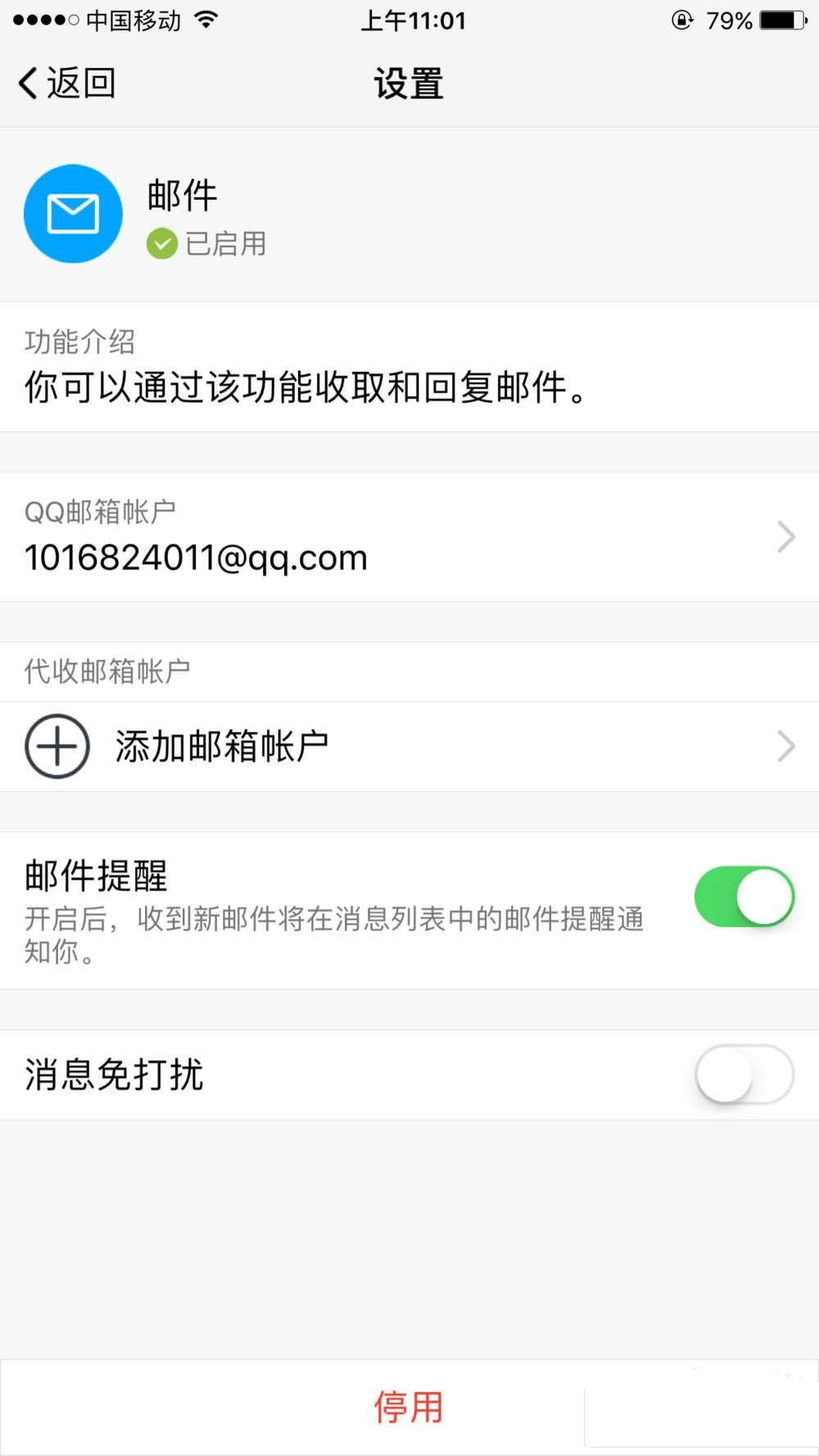The width and height of the screenshot is (819, 1456).
Task: Click the blue mail envelope icon
Action: [x=73, y=213]
